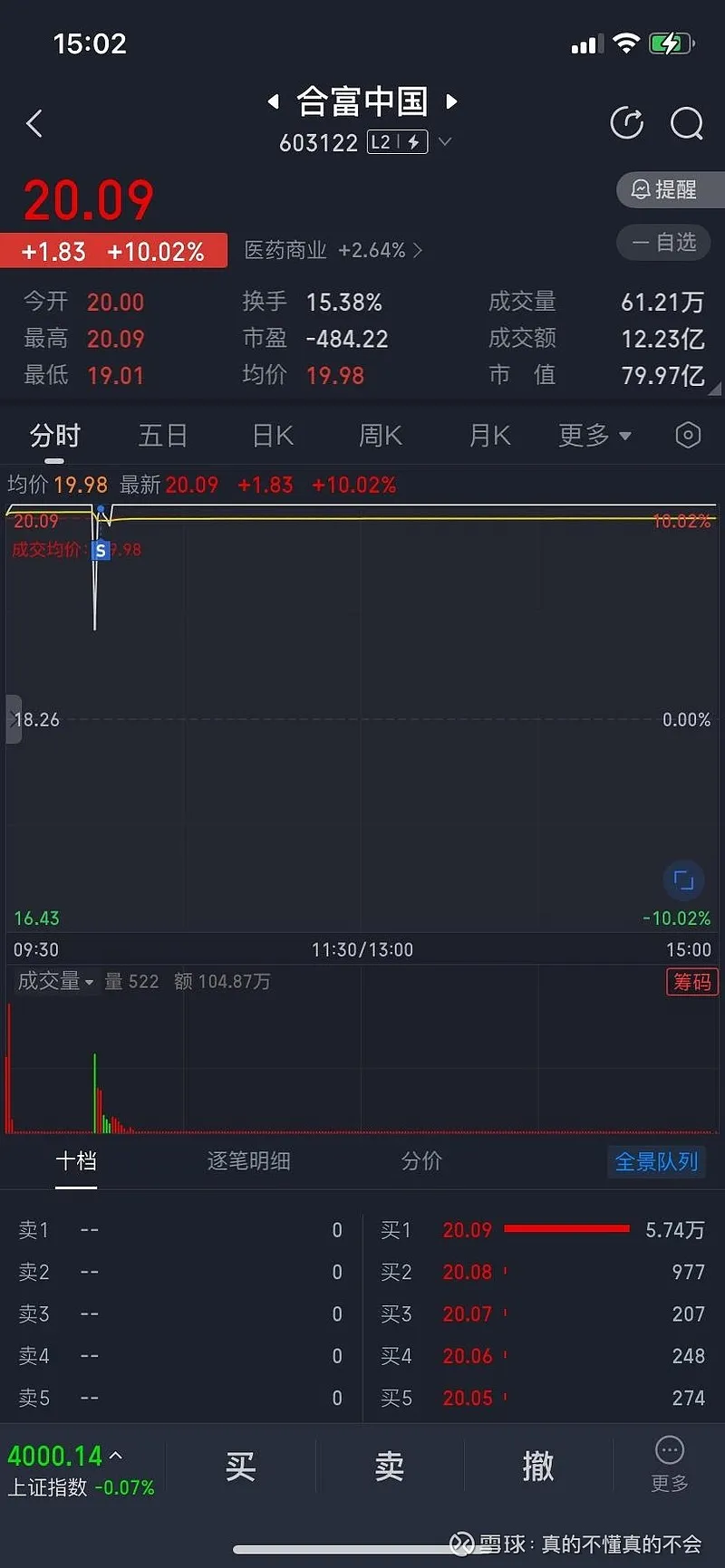
Task: Open the search magnifier icon
Action: pos(686,123)
